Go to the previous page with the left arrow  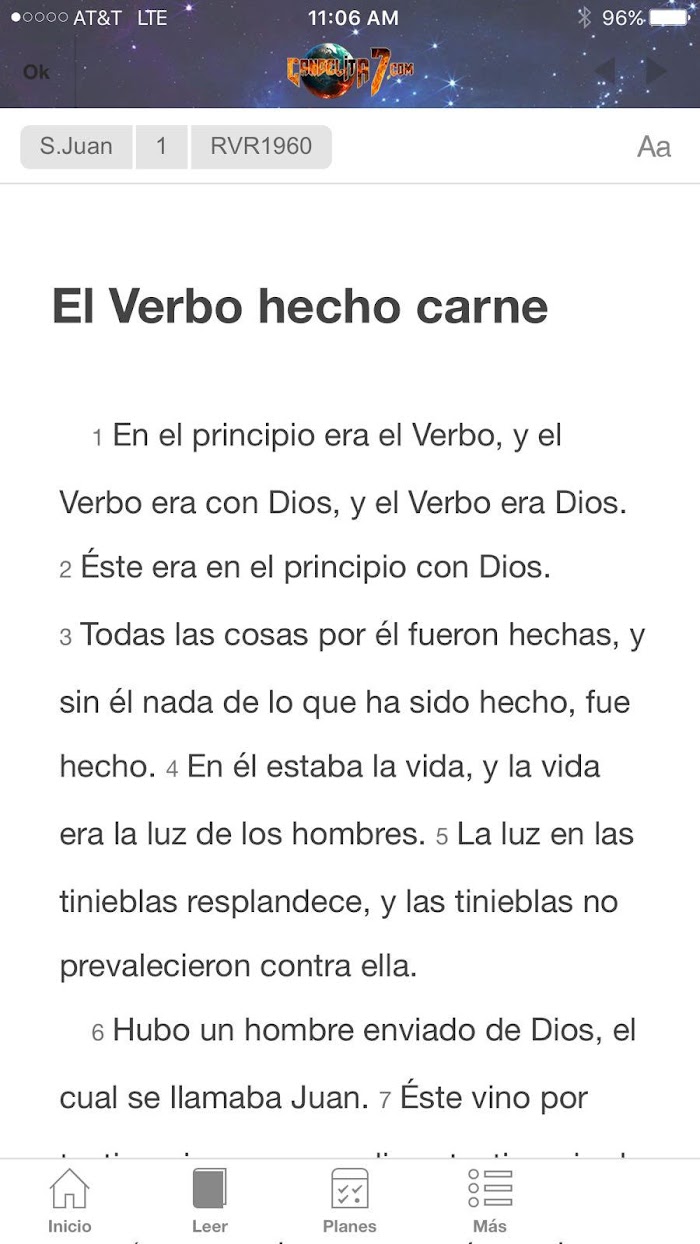coord(605,71)
